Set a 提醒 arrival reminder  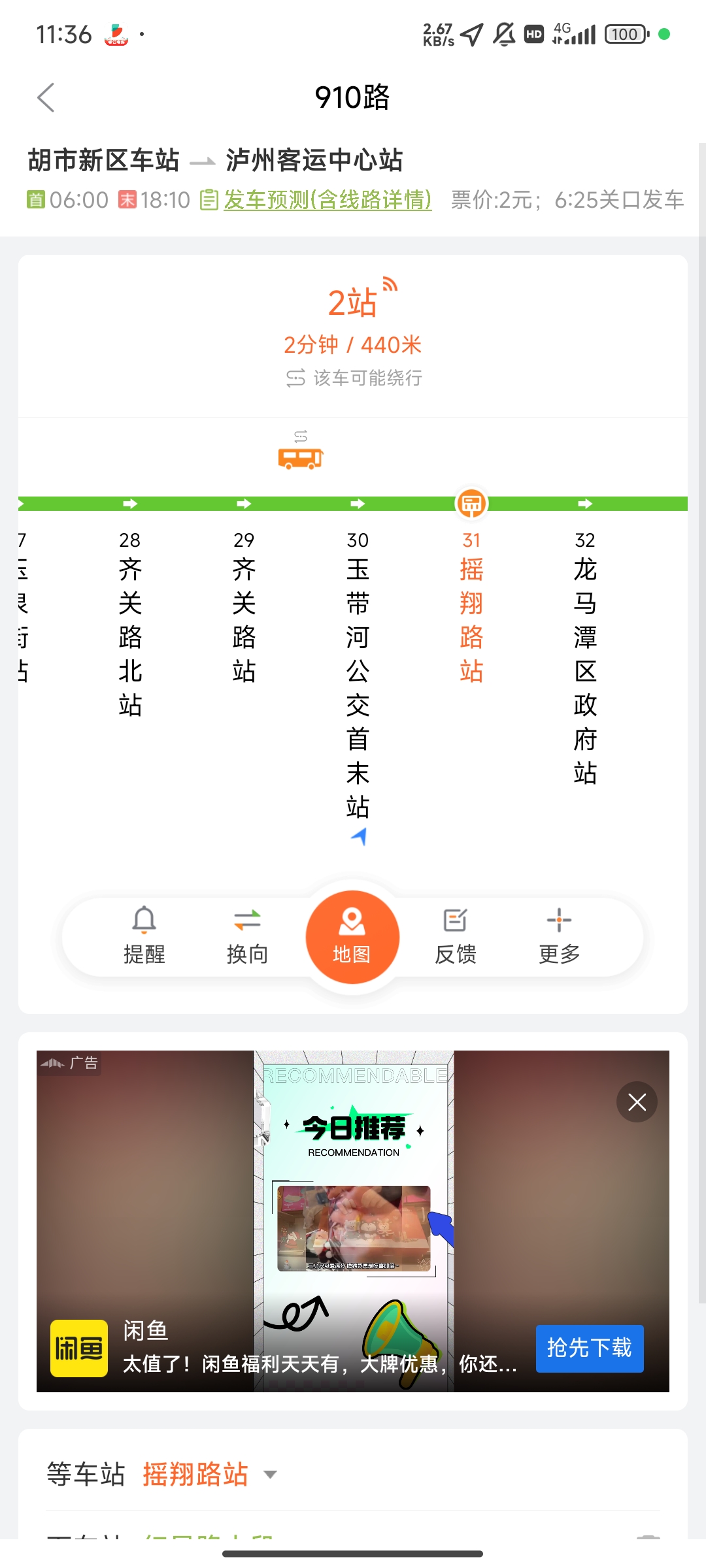pos(144,936)
